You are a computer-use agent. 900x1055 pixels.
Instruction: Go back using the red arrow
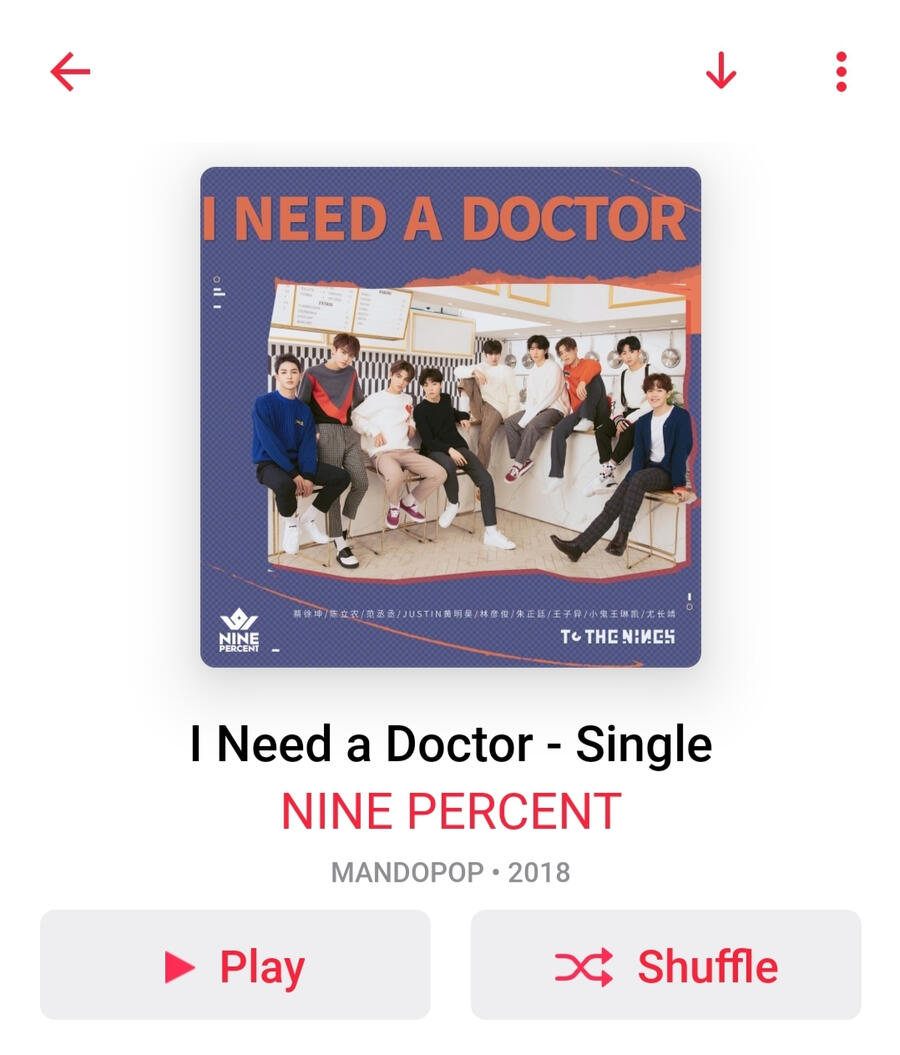point(70,72)
